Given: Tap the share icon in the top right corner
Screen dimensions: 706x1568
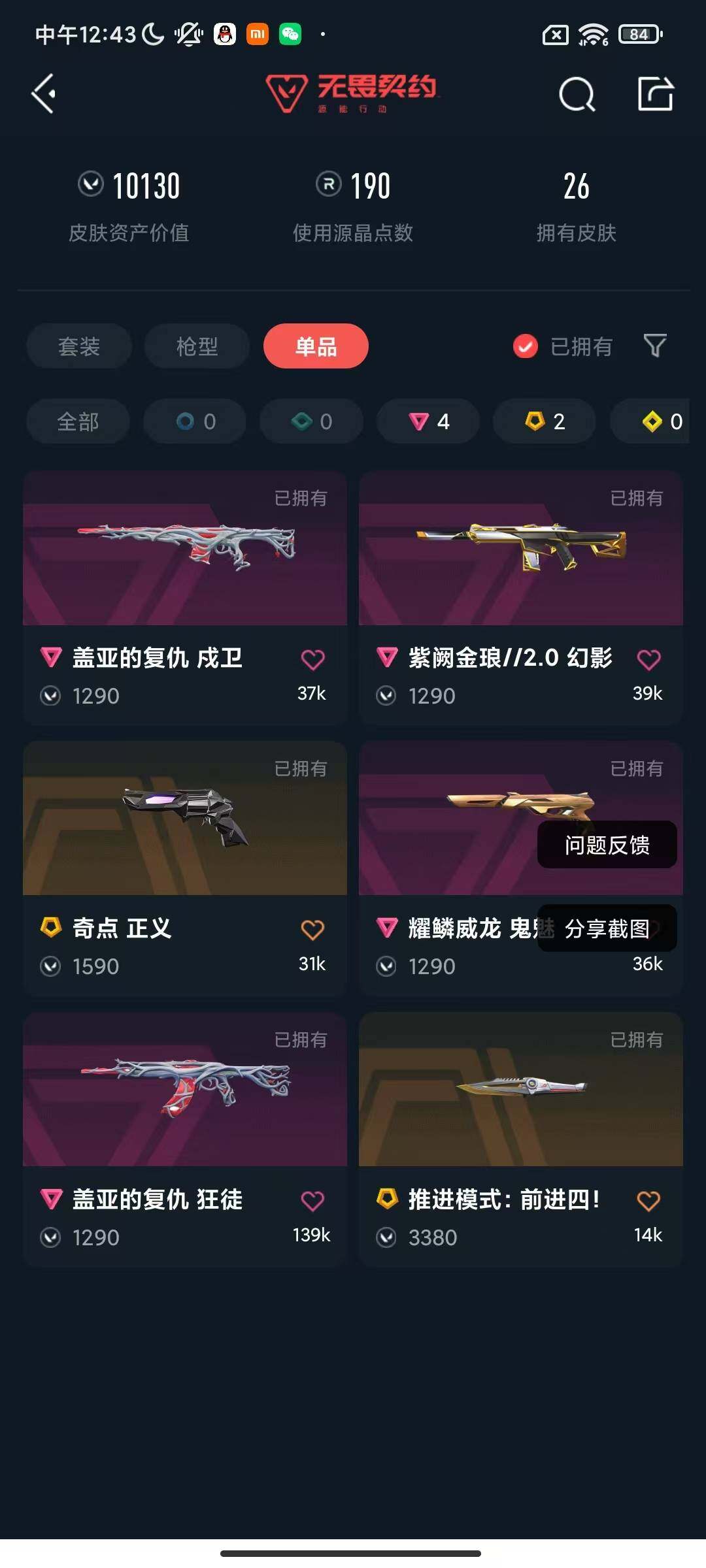Looking at the screenshot, I should 656,94.
